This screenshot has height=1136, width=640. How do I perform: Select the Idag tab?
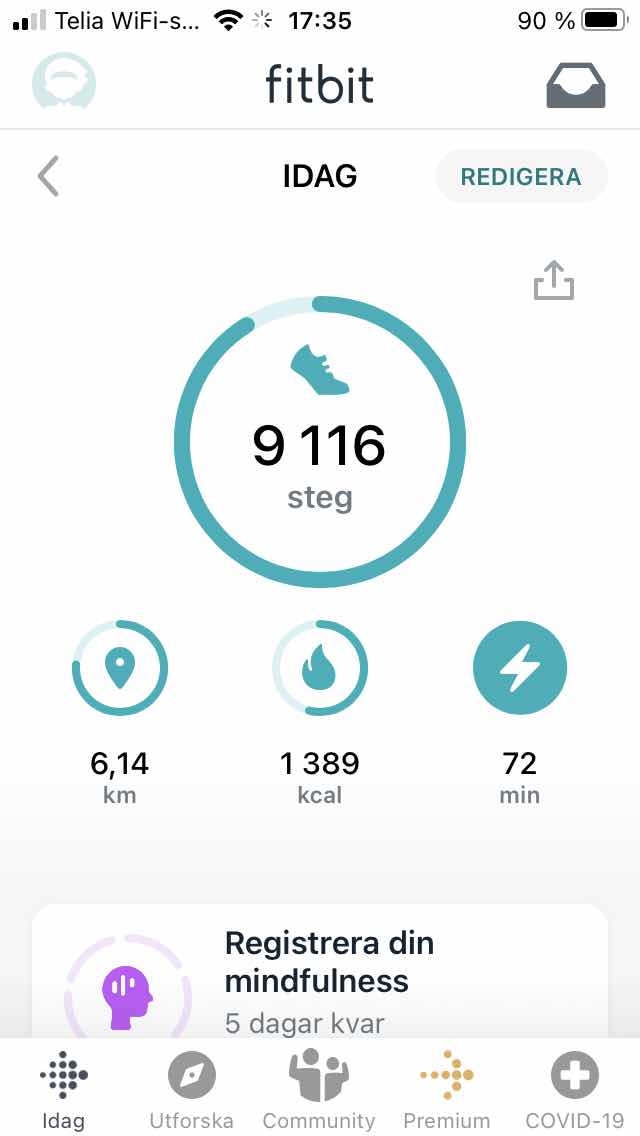coord(63,1089)
